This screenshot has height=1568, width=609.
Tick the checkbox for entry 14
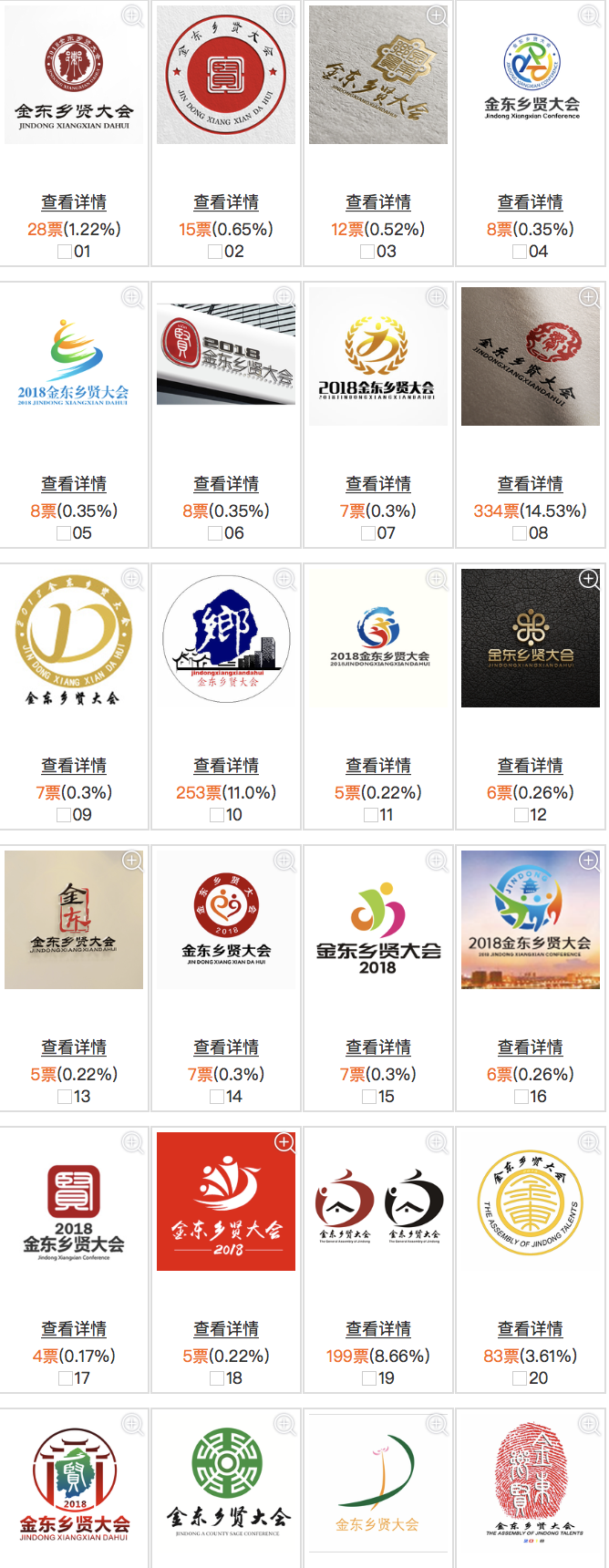pyautogui.click(x=216, y=1097)
